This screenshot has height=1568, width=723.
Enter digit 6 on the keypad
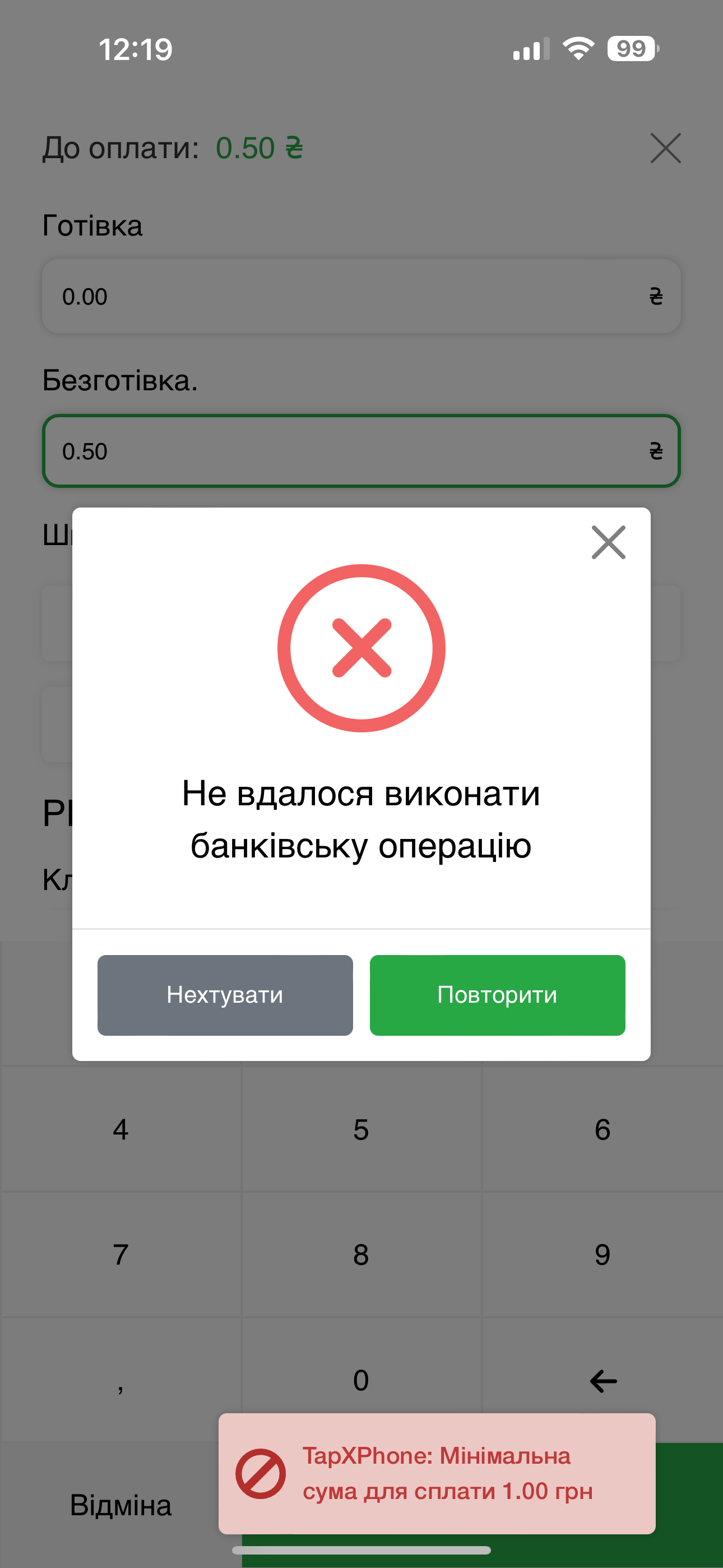click(602, 1130)
